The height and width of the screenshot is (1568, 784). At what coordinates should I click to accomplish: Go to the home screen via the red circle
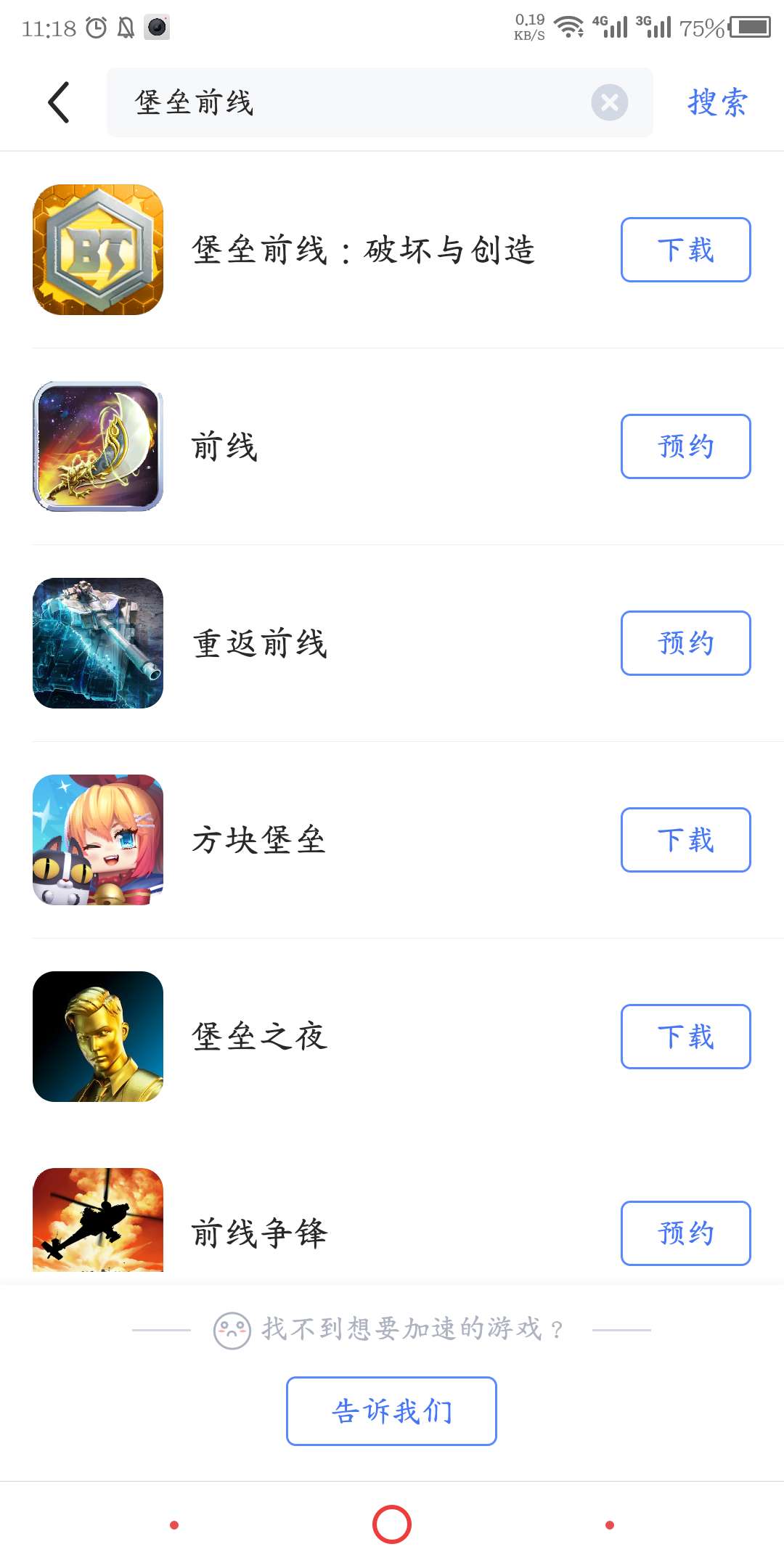click(392, 1524)
